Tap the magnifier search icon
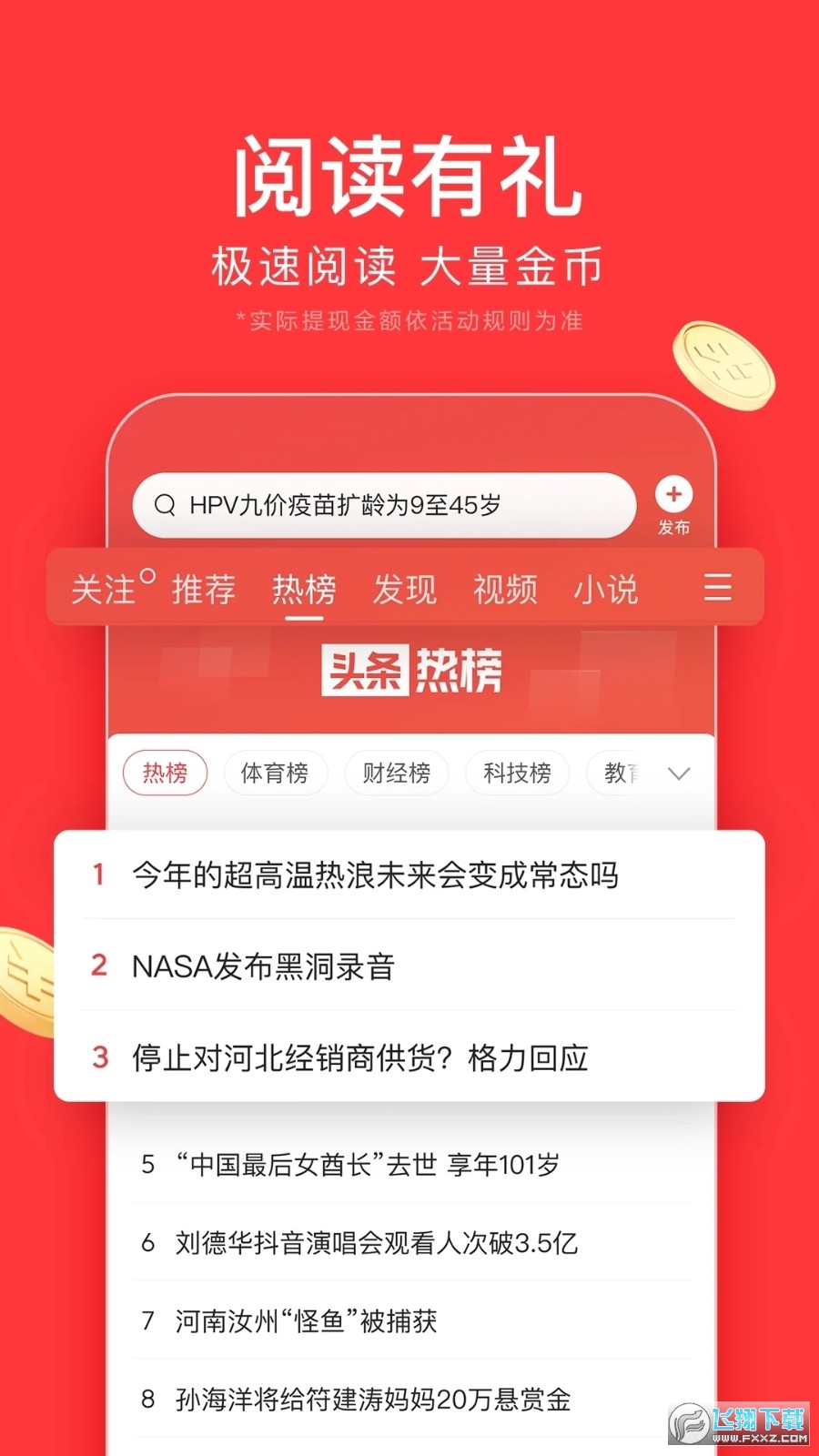 pos(167,504)
